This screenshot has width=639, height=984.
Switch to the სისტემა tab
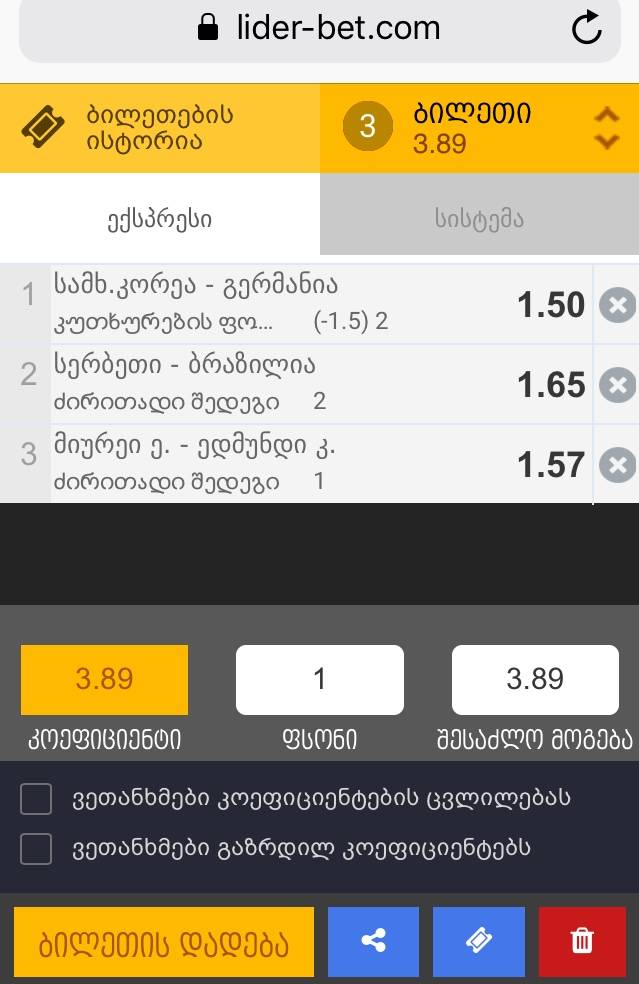(479, 219)
